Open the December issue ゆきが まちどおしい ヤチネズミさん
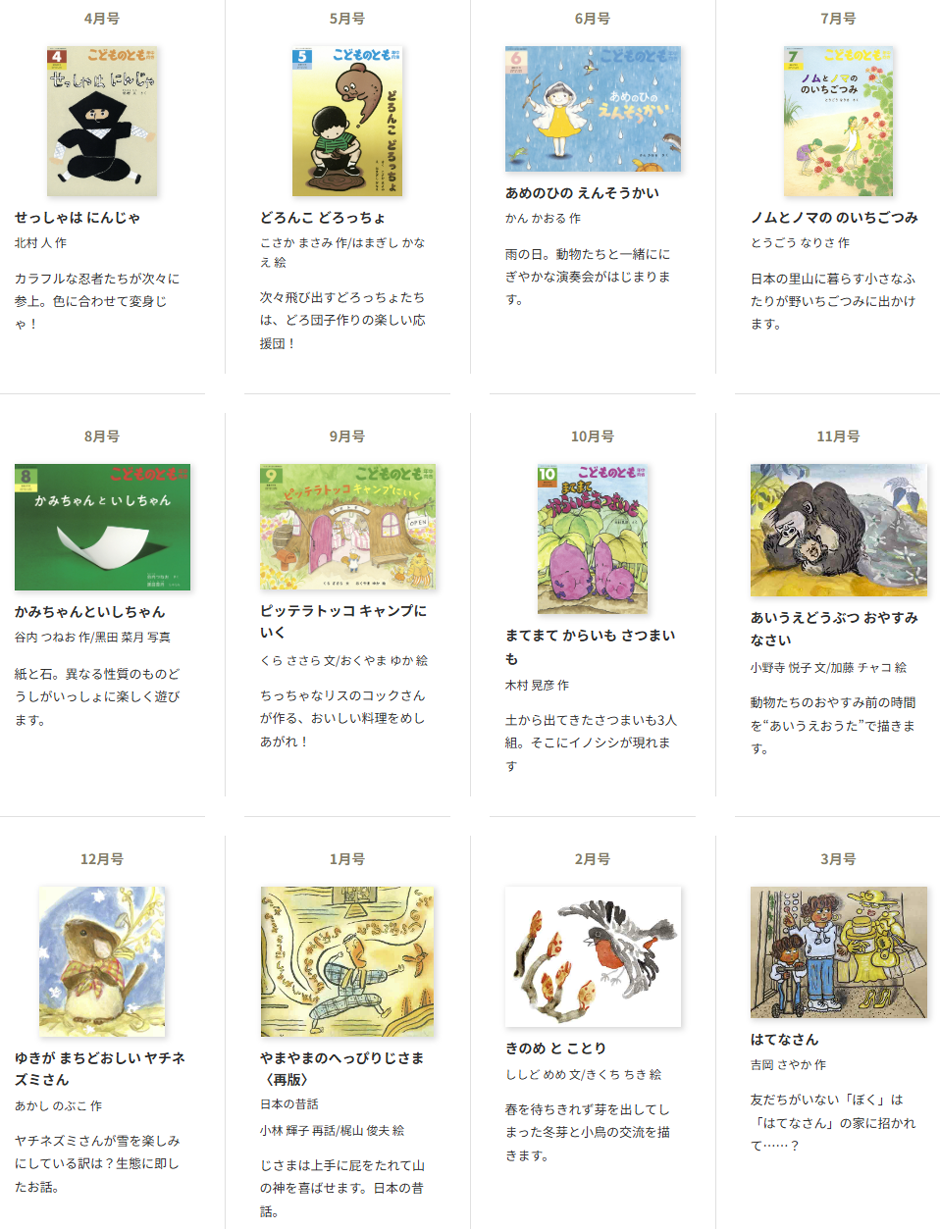This screenshot has width=940, height=1229. point(102,961)
